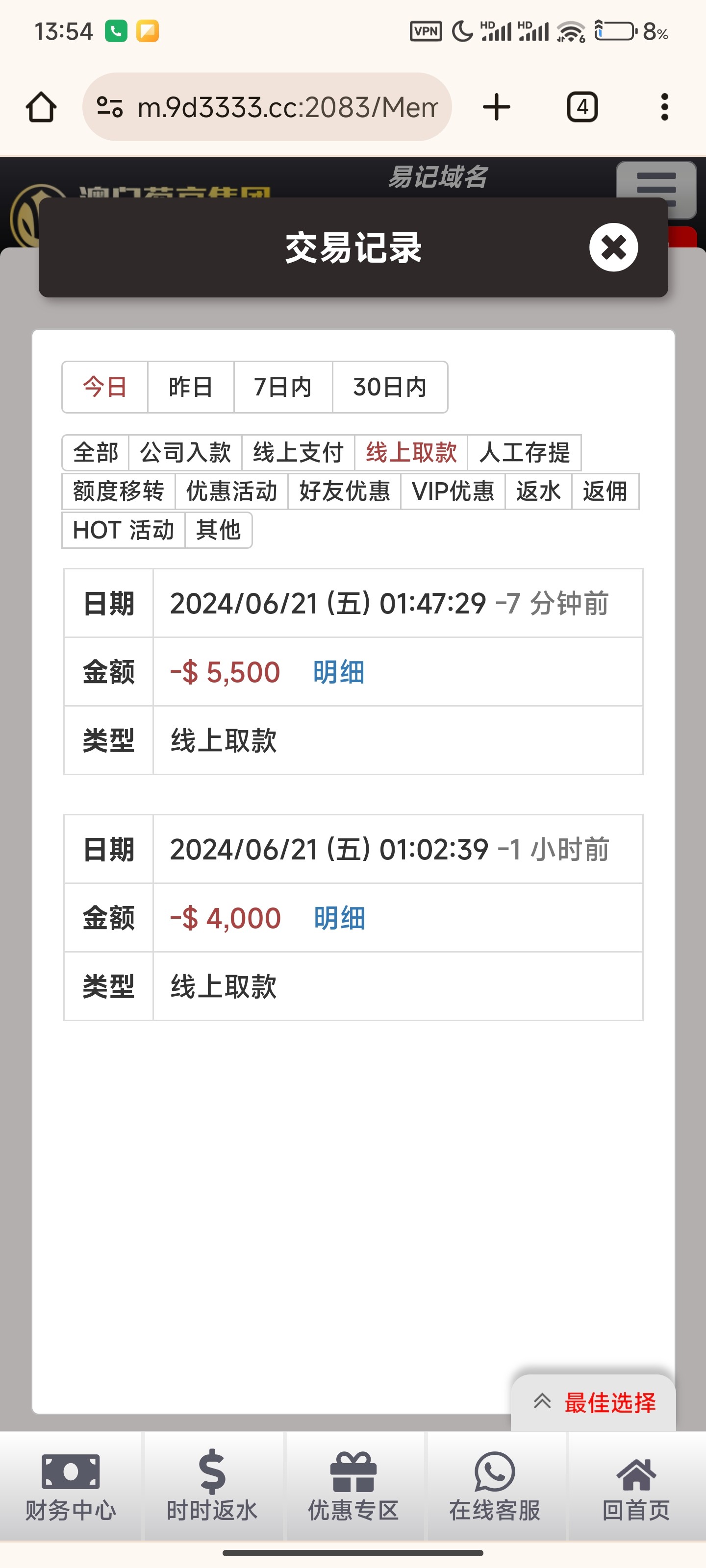The height and width of the screenshot is (1568, 706).
Task: Close the 交易记录 dialog
Action: (613, 248)
